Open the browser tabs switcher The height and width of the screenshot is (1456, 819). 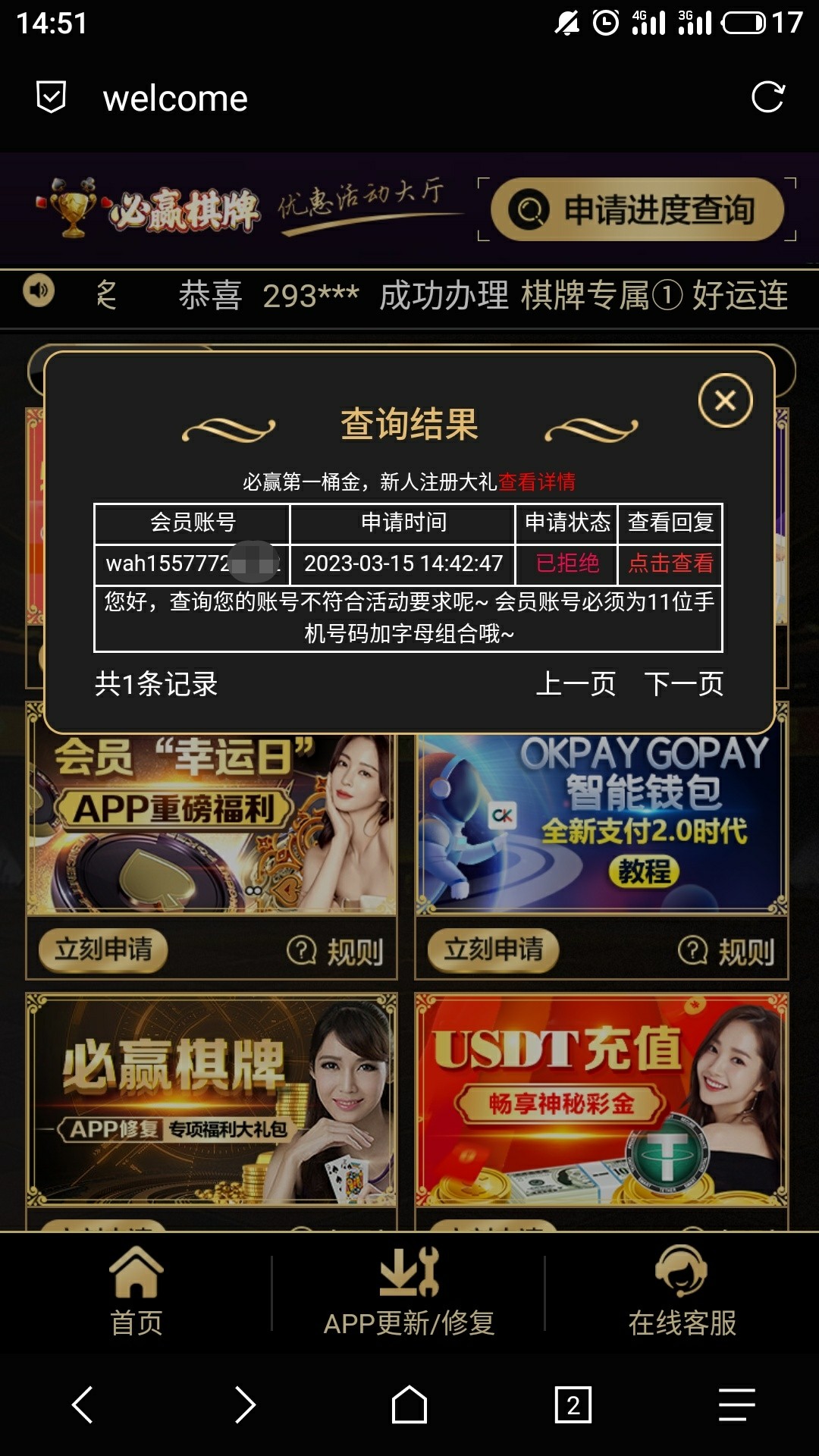[x=573, y=1404]
